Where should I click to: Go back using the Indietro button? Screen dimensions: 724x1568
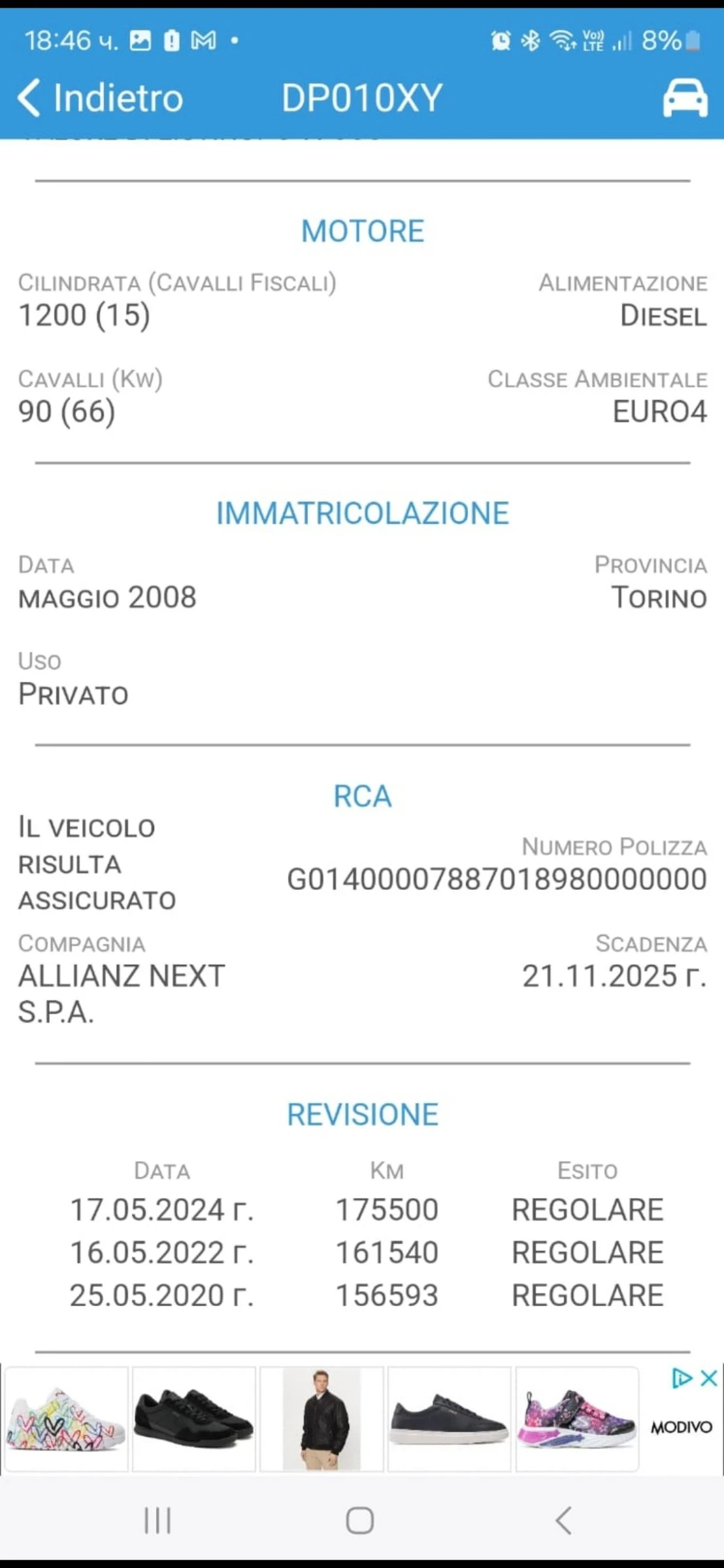pos(99,98)
